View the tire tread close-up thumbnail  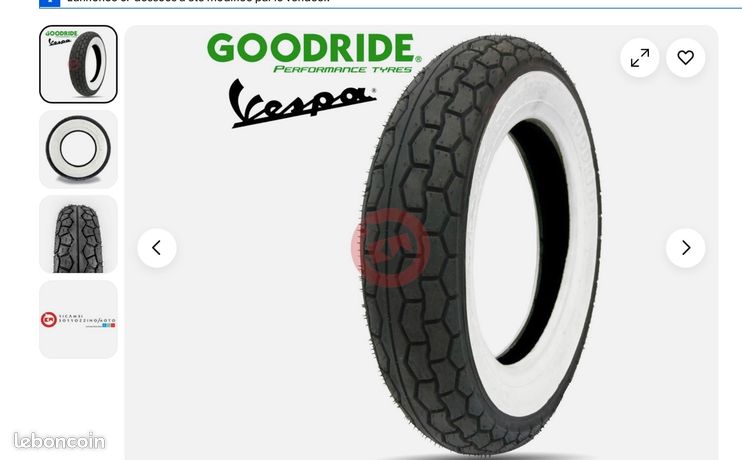(78, 234)
